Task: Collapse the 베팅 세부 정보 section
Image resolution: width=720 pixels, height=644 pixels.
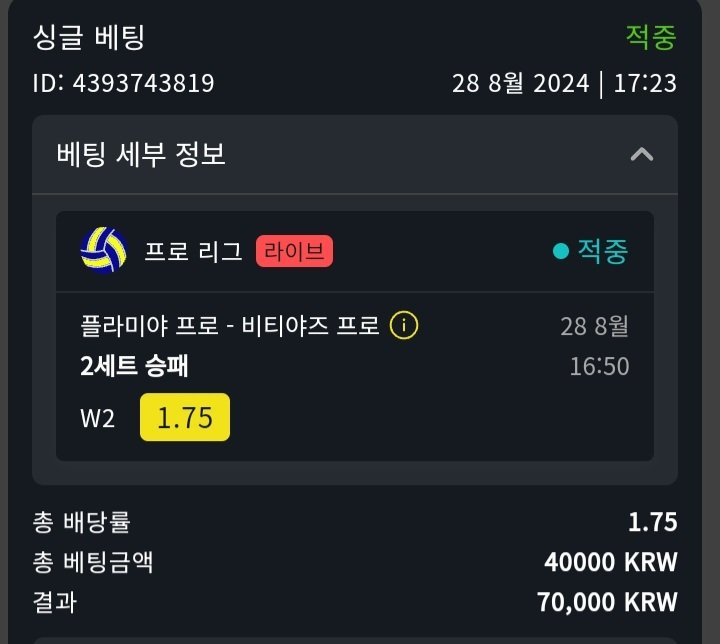Action: [x=641, y=155]
